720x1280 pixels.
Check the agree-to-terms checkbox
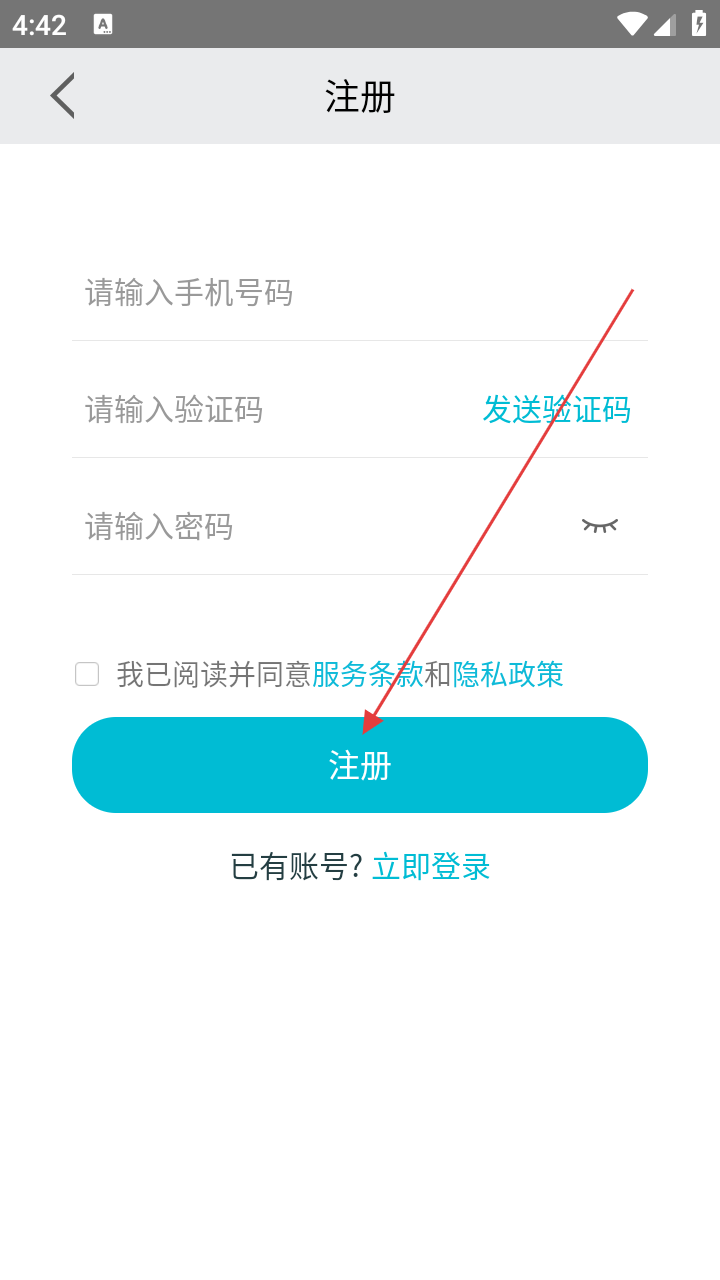click(87, 674)
